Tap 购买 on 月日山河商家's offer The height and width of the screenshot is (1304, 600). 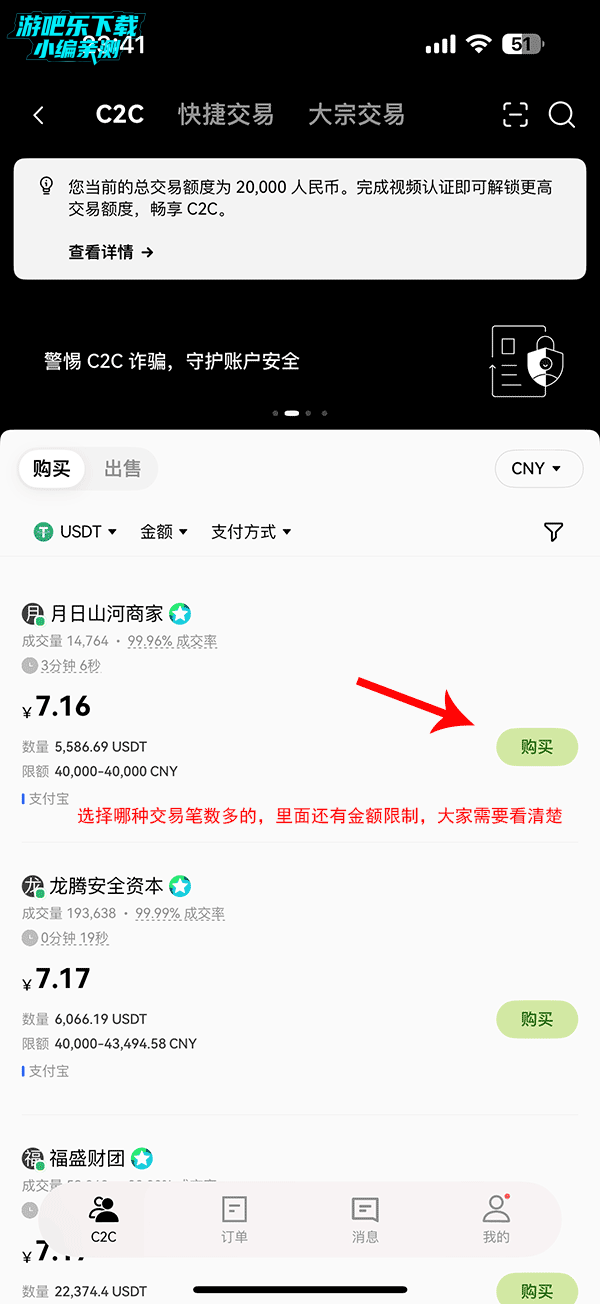pyautogui.click(x=537, y=747)
